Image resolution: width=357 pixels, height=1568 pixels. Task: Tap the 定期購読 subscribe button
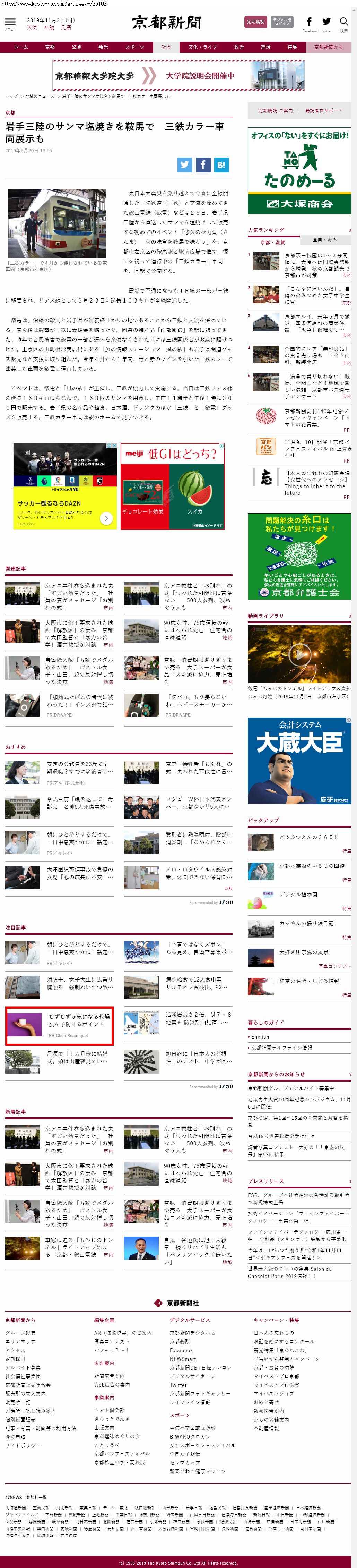(x=256, y=23)
